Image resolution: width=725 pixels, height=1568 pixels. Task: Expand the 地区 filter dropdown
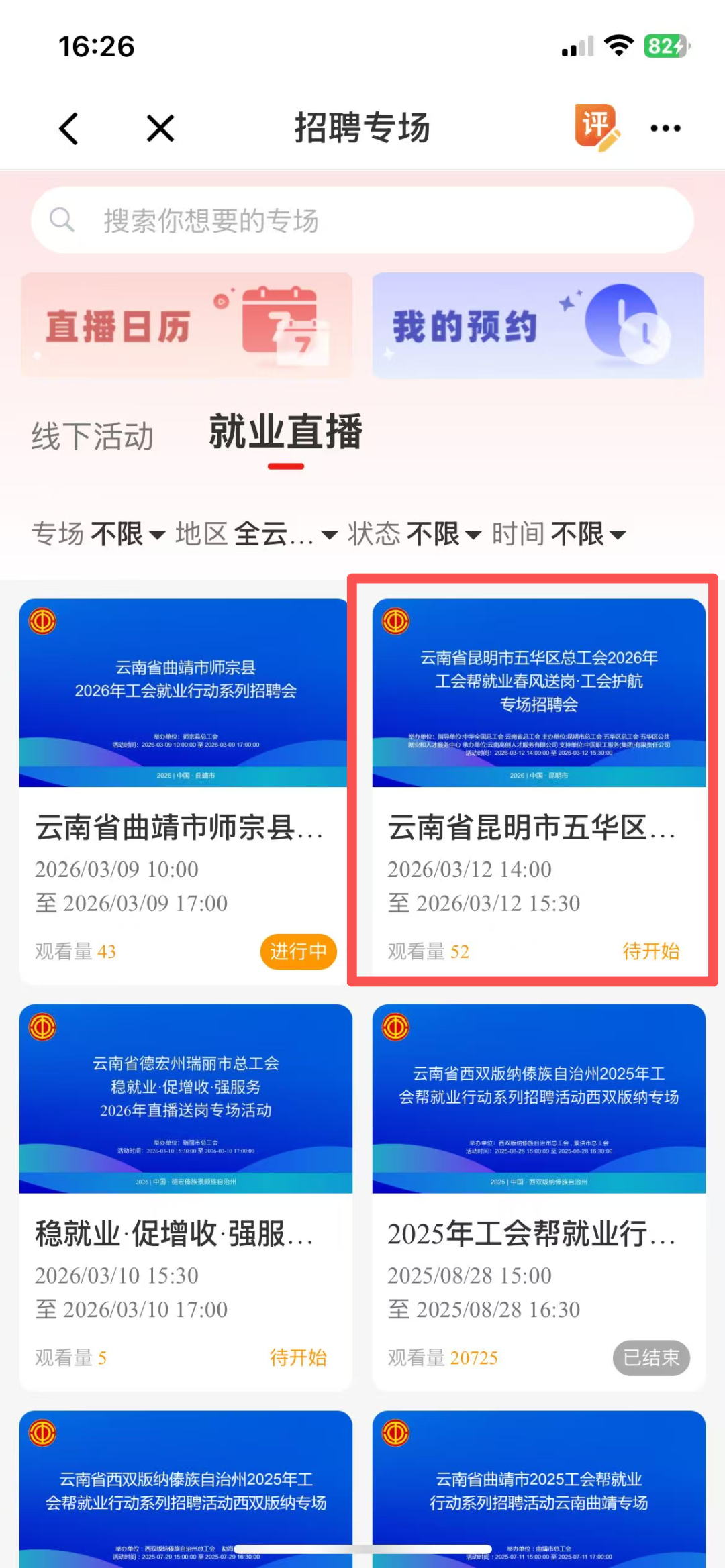[x=256, y=535]
